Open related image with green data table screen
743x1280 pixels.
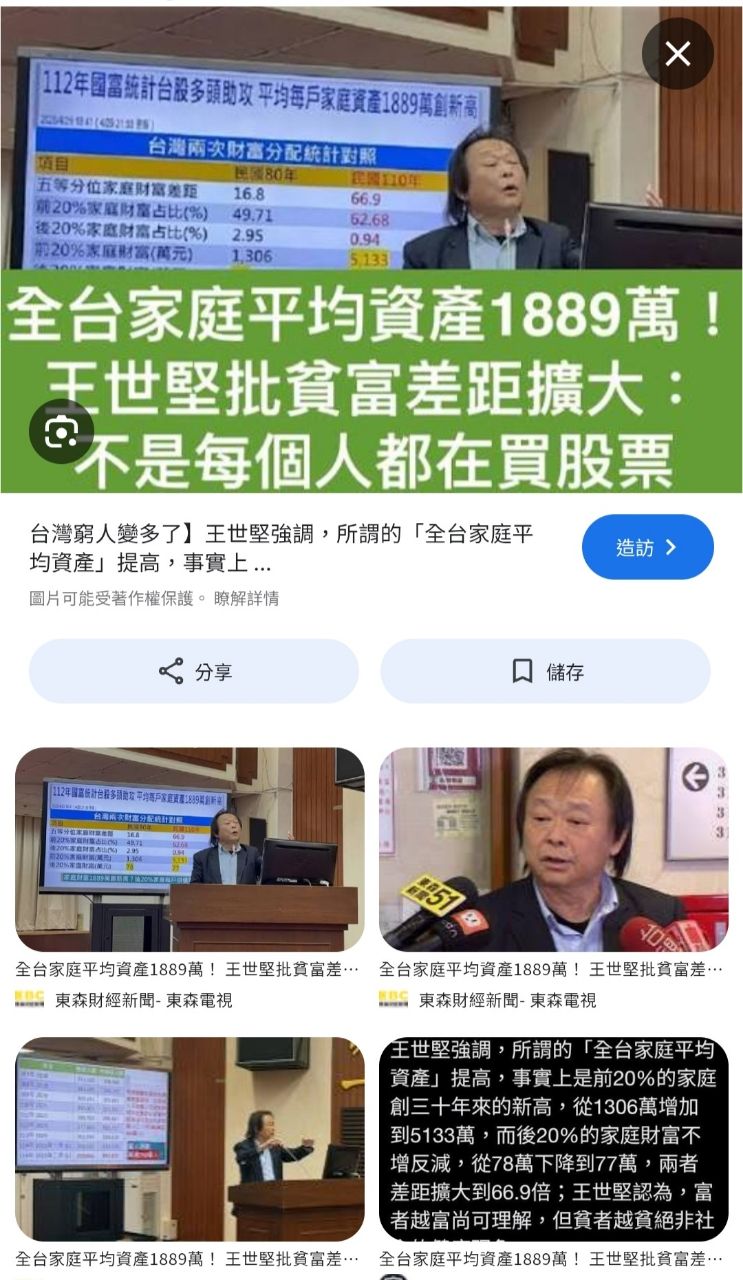(x=189, y=1138)
